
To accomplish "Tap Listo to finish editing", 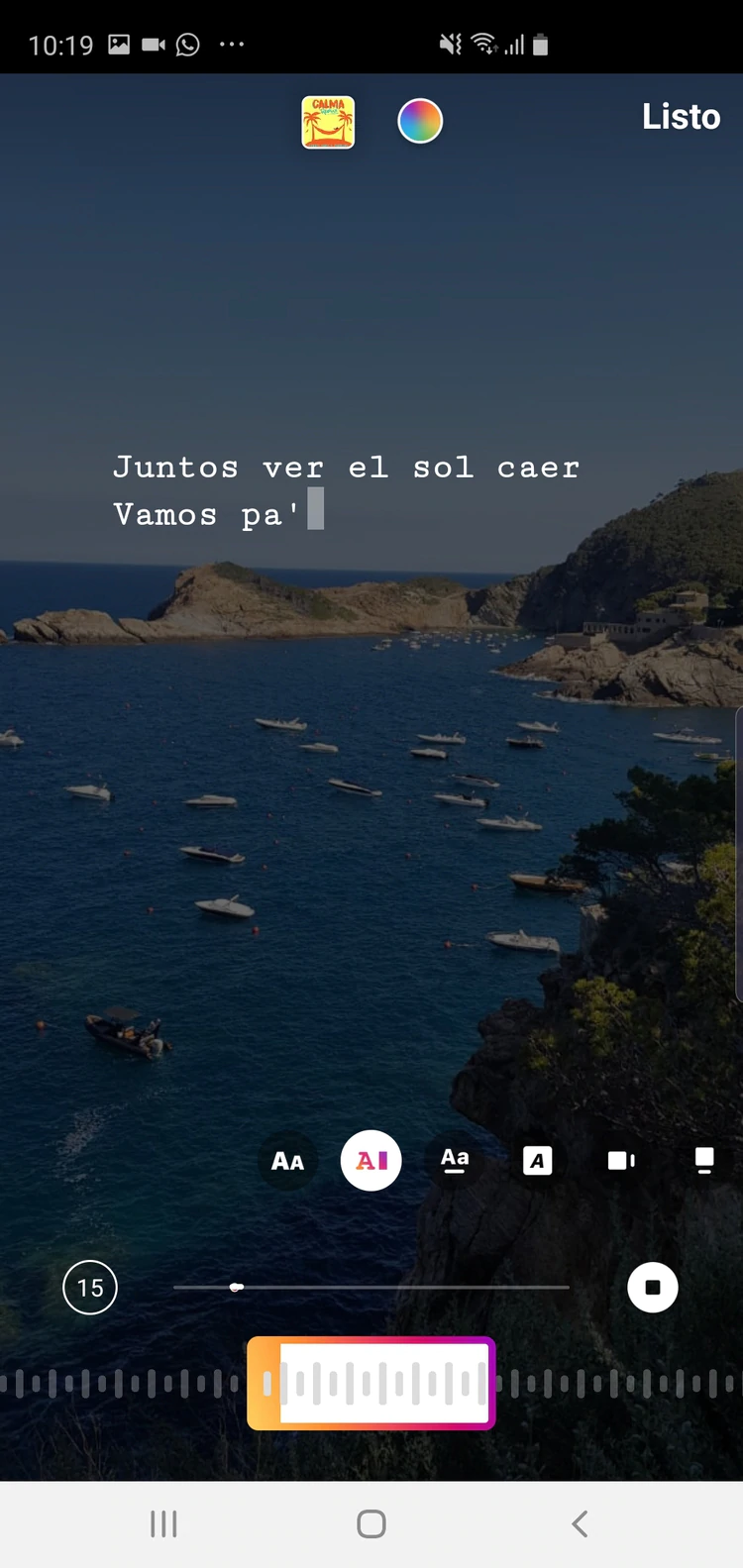I will pyautogui.click(x=681, y=117).
